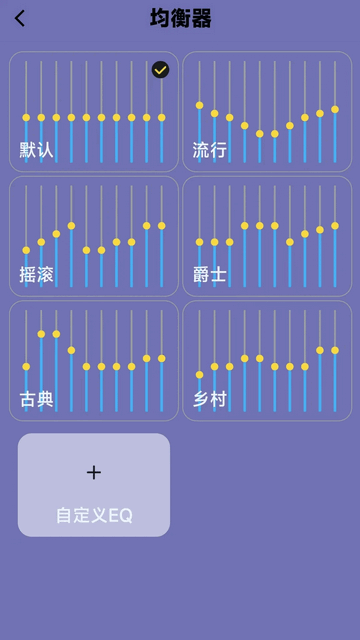This screenshot has width=360, height=640.
Task: Go back from the 均衡器 screen
Action: click(x=20, y=19)
